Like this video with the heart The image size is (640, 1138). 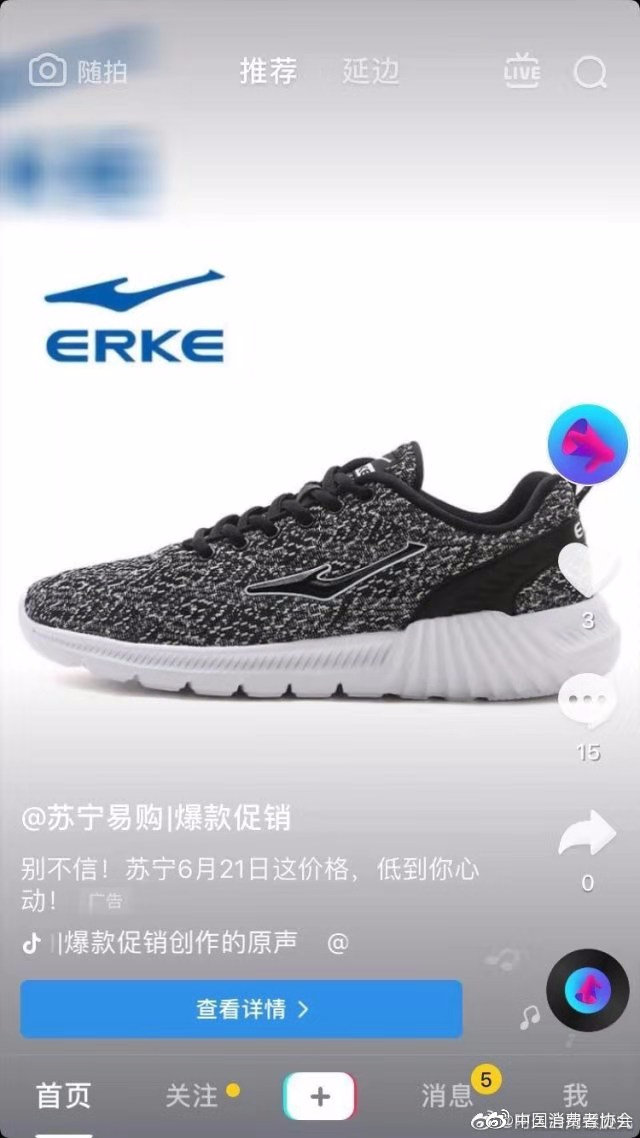point(587,575)
